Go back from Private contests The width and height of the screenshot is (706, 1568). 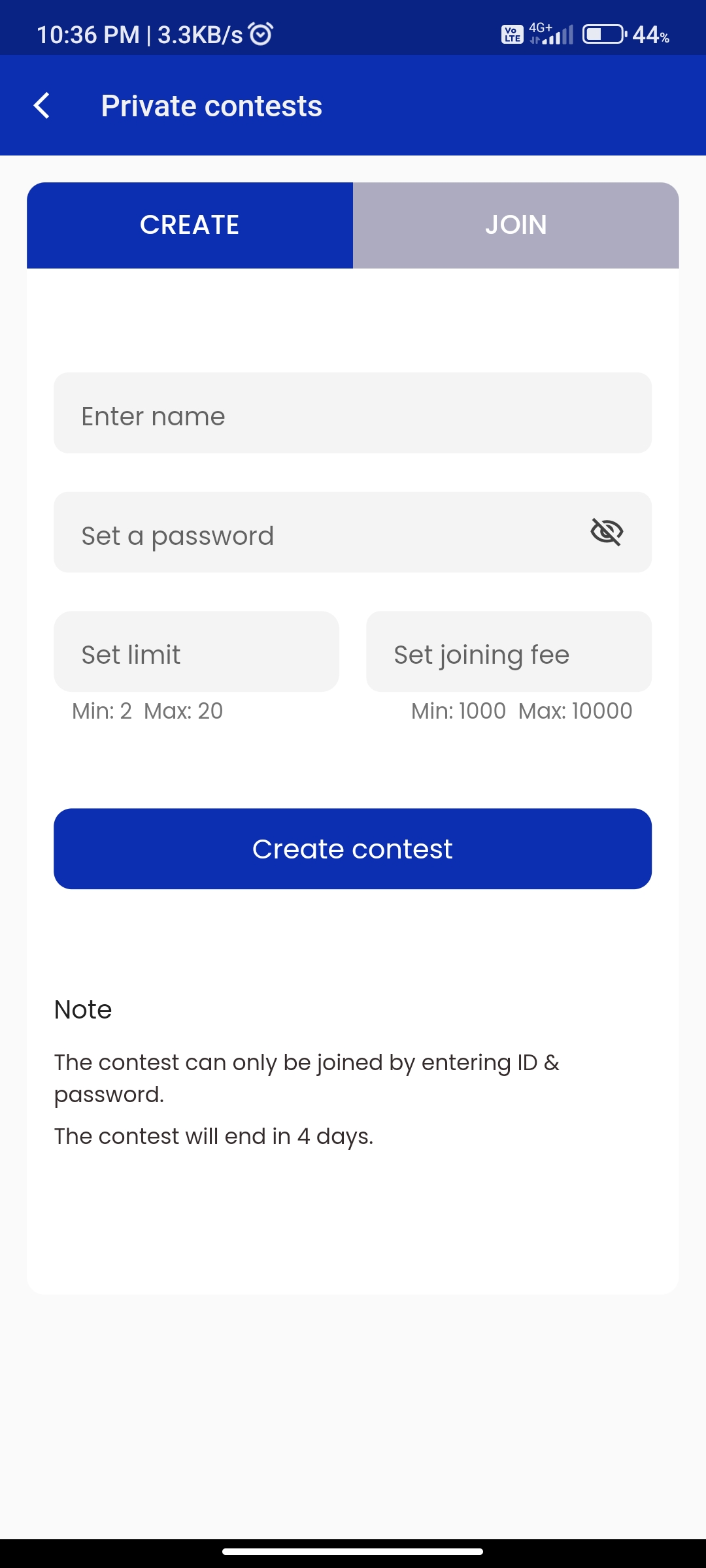pyautogui.click(x=42, y=106)
